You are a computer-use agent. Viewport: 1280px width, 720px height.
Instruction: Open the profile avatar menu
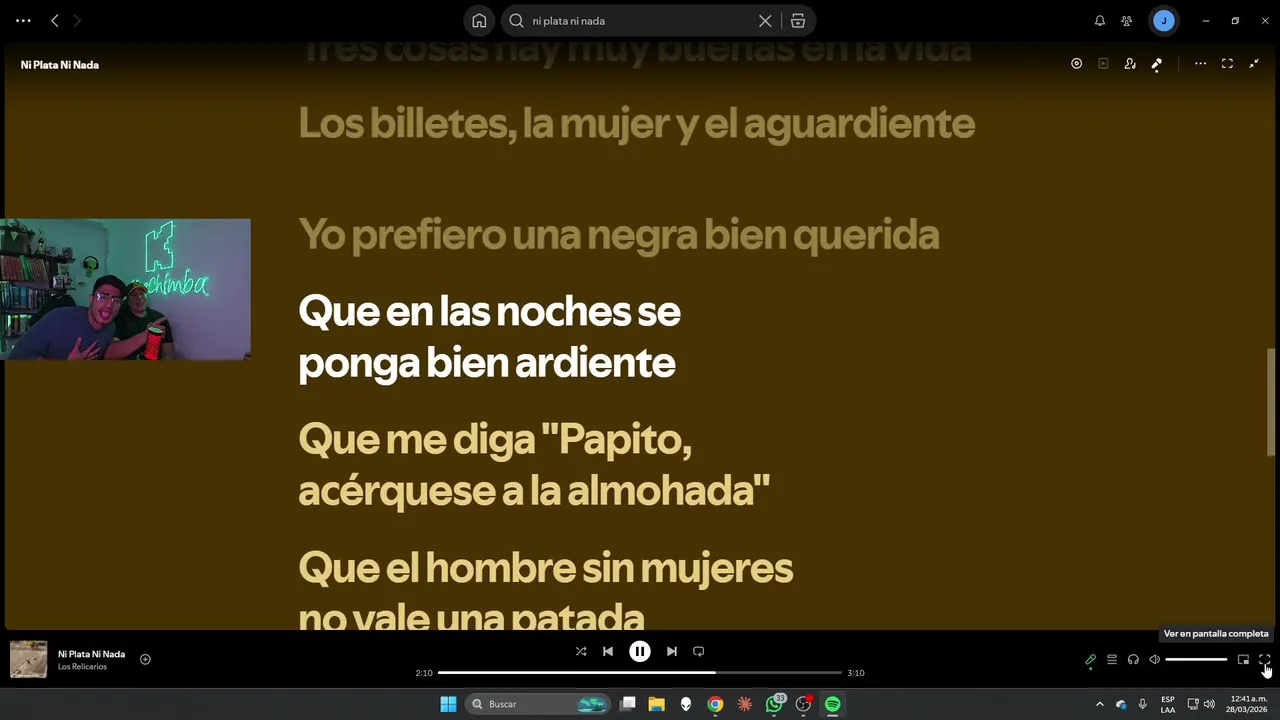(x=1163, y=21)
